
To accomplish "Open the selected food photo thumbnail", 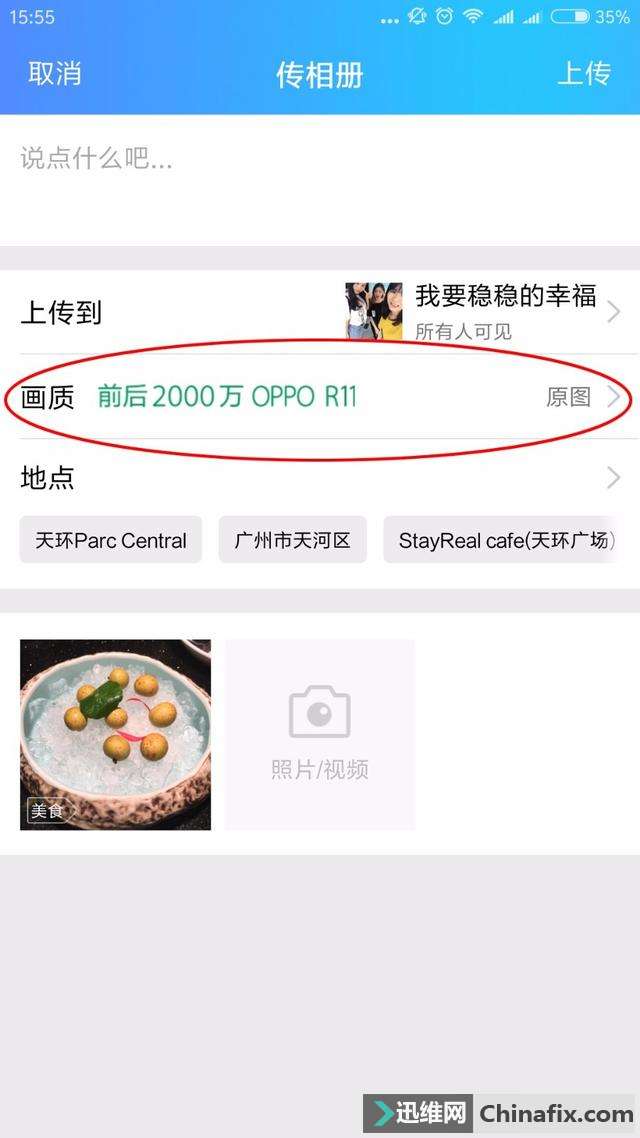I will 115,734.
